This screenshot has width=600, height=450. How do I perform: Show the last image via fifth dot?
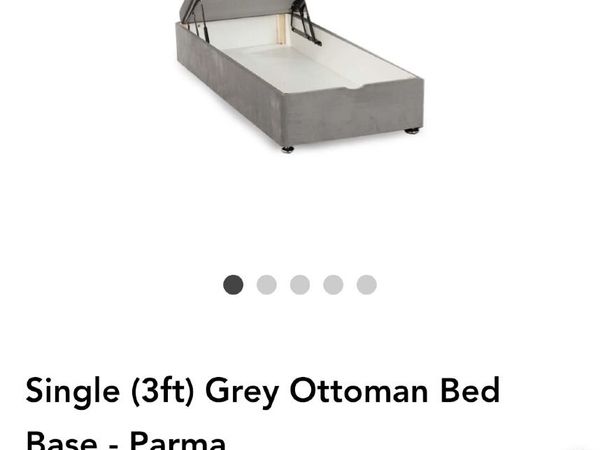[367, 285]
